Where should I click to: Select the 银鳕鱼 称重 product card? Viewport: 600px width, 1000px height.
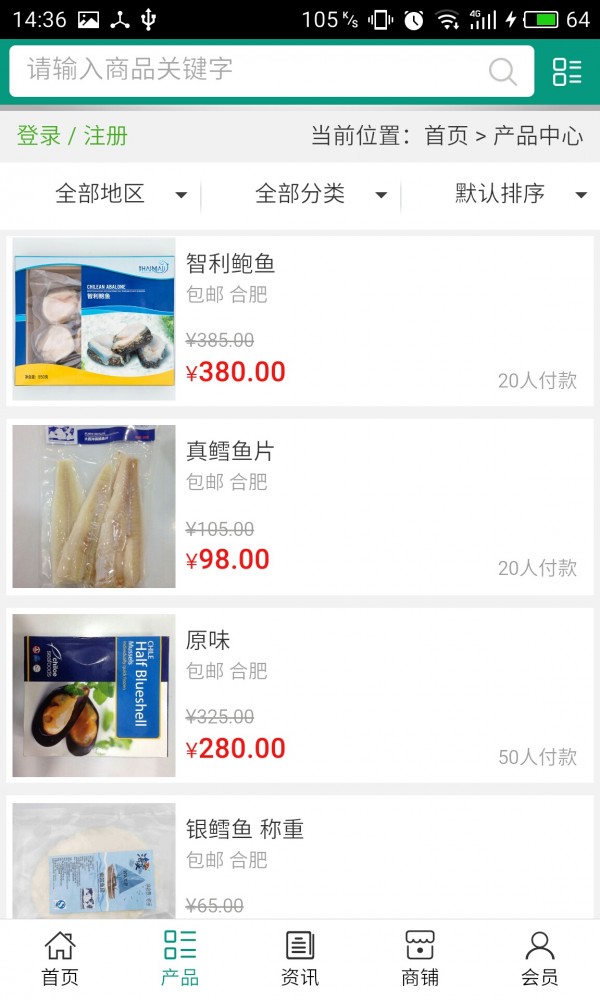(300, 860)
